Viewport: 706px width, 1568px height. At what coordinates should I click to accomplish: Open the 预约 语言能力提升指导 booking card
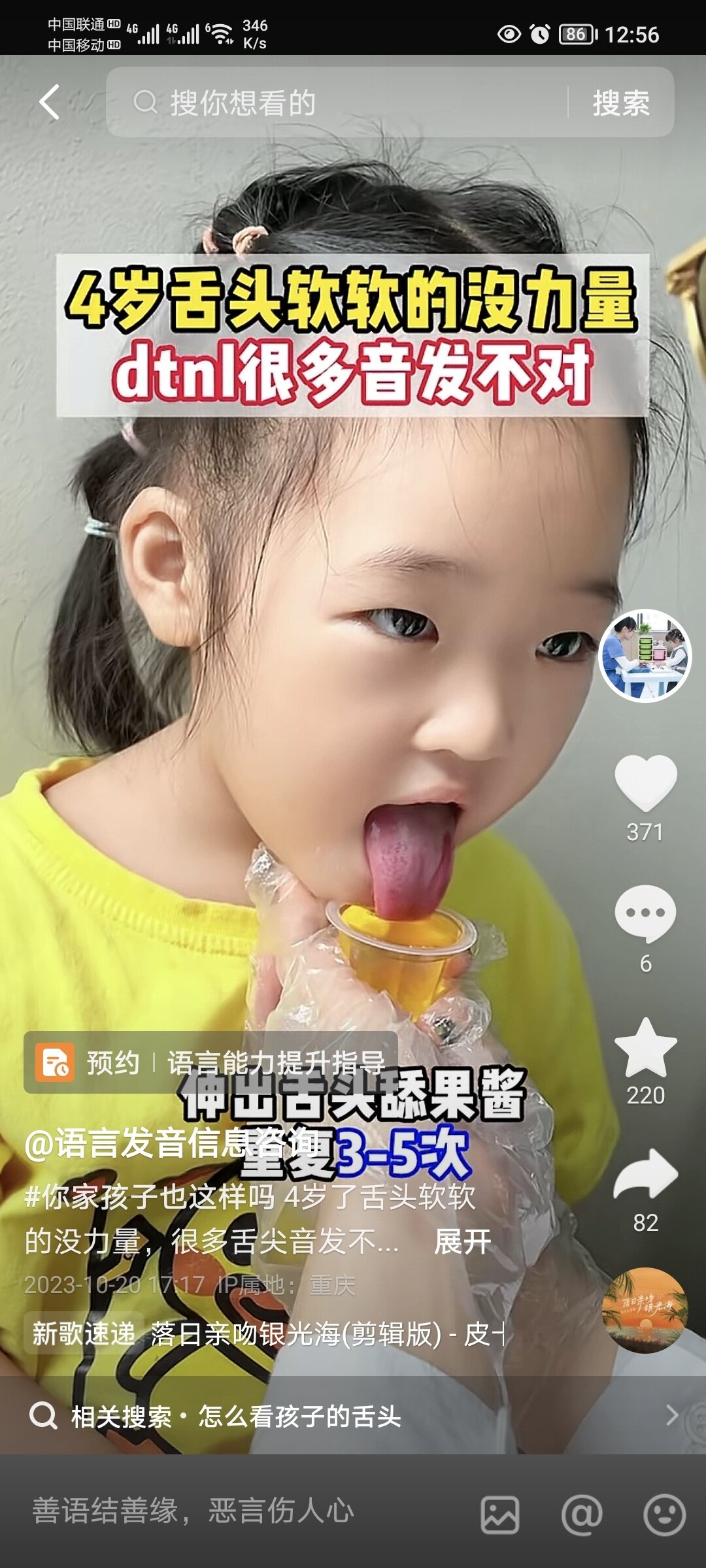[210, 1062]
